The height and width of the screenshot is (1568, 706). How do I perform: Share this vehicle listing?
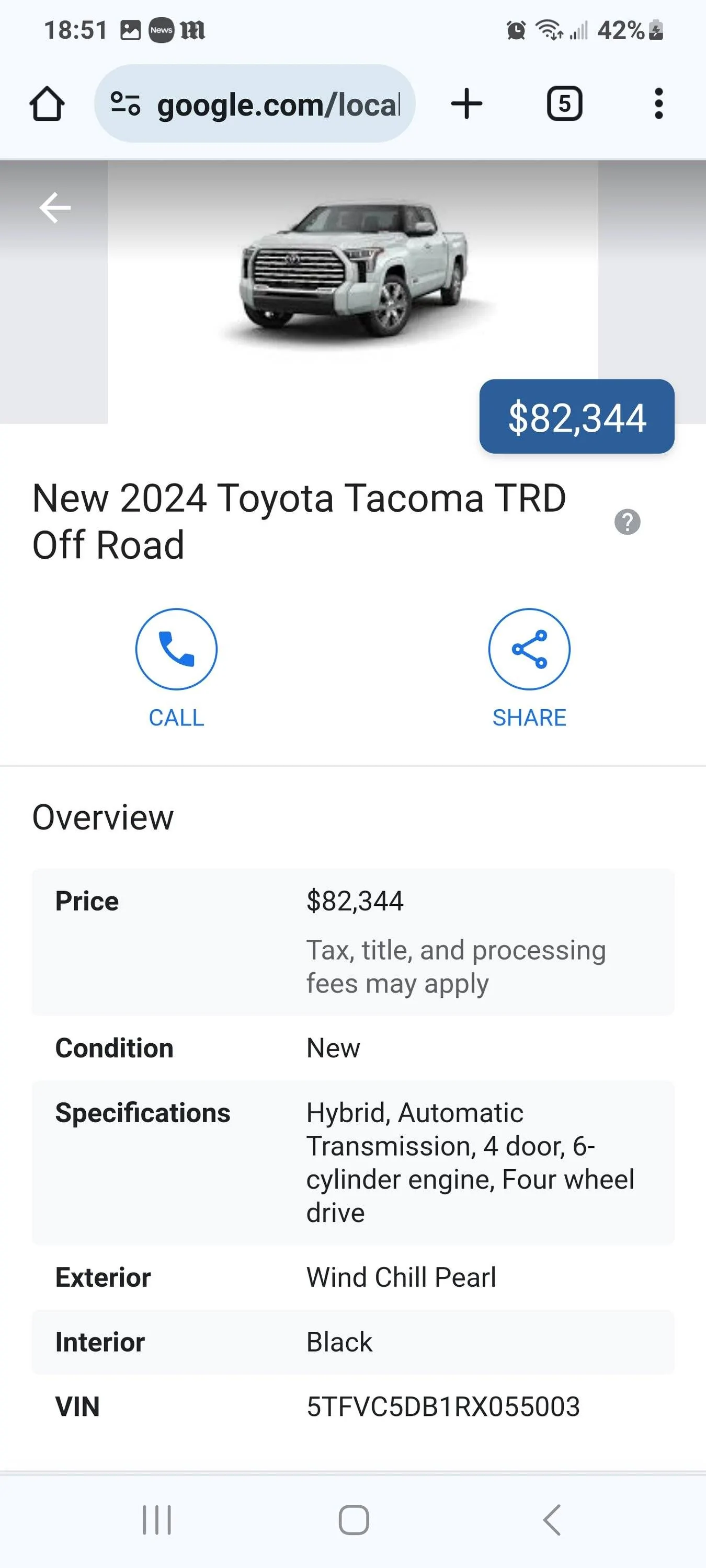[x=529, y=649]
